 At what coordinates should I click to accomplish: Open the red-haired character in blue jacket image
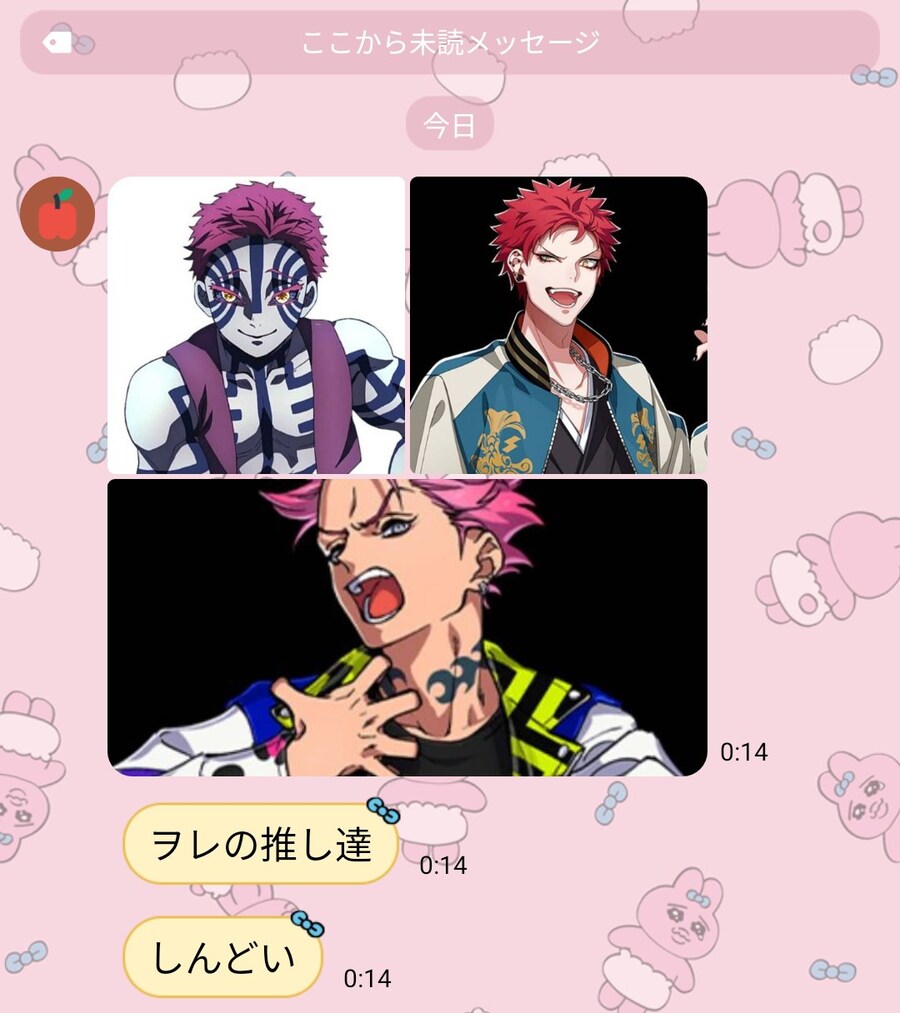[558, 325]
